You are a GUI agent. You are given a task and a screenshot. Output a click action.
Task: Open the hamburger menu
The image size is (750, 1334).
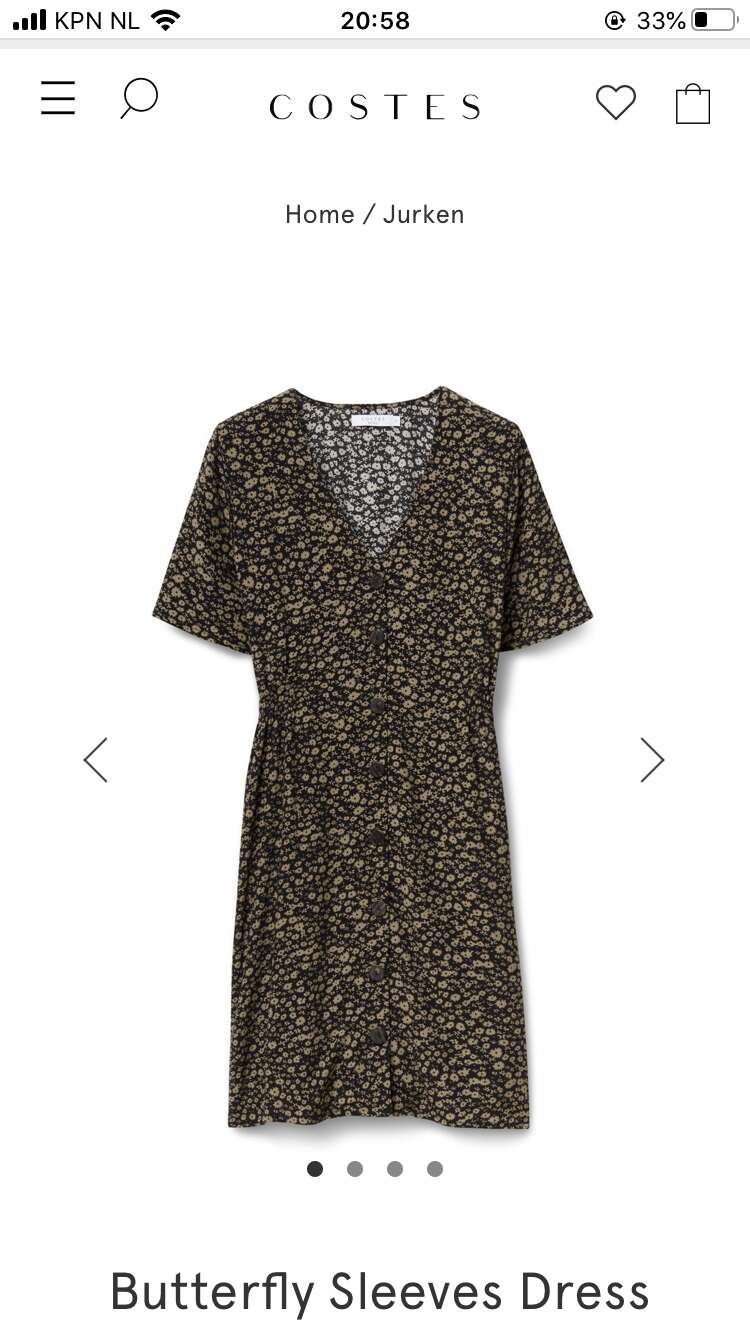58,99
